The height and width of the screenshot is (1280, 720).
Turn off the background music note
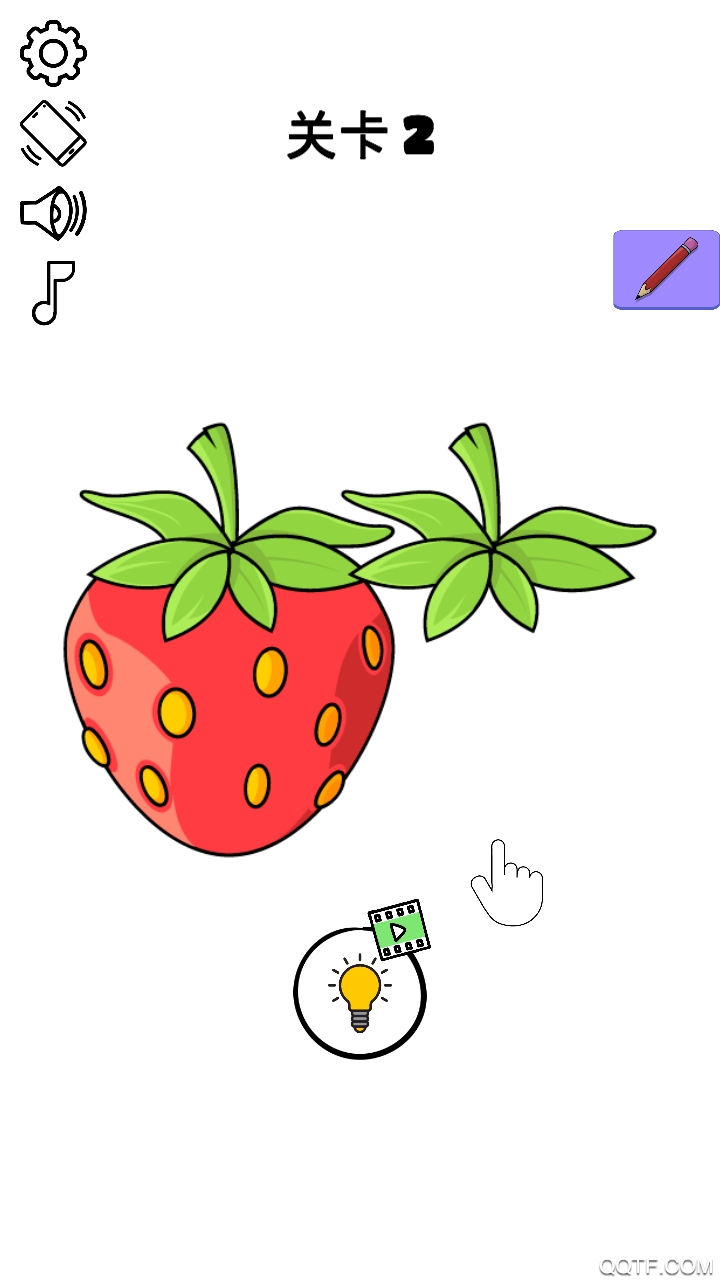(53, 292)
